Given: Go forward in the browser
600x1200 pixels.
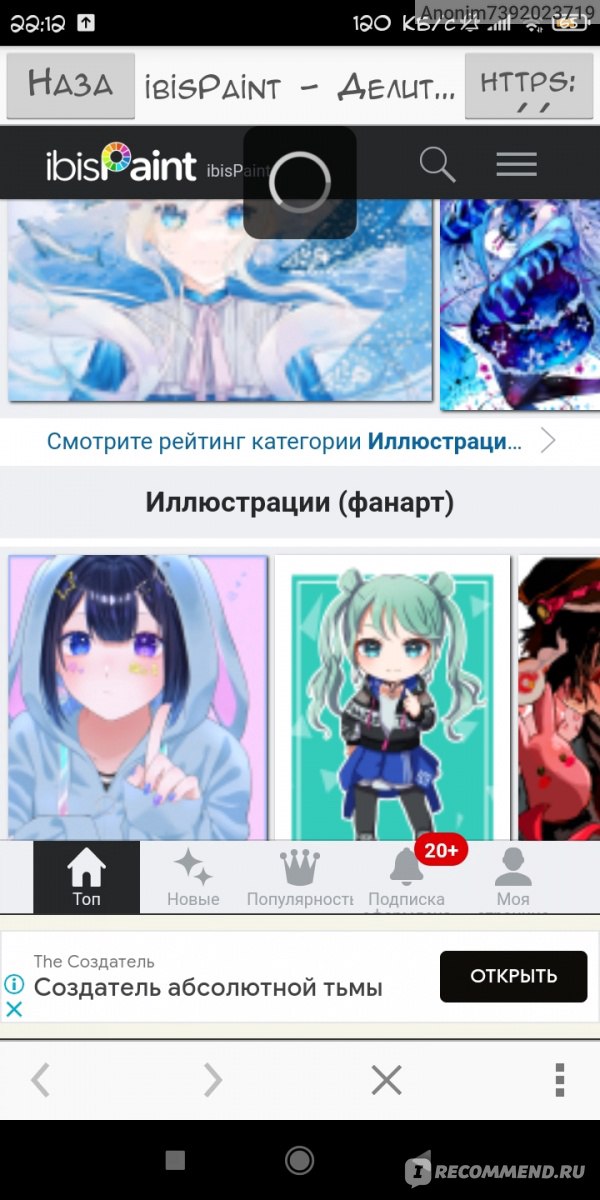Looking at the screenshot, I should (212, 1080).
